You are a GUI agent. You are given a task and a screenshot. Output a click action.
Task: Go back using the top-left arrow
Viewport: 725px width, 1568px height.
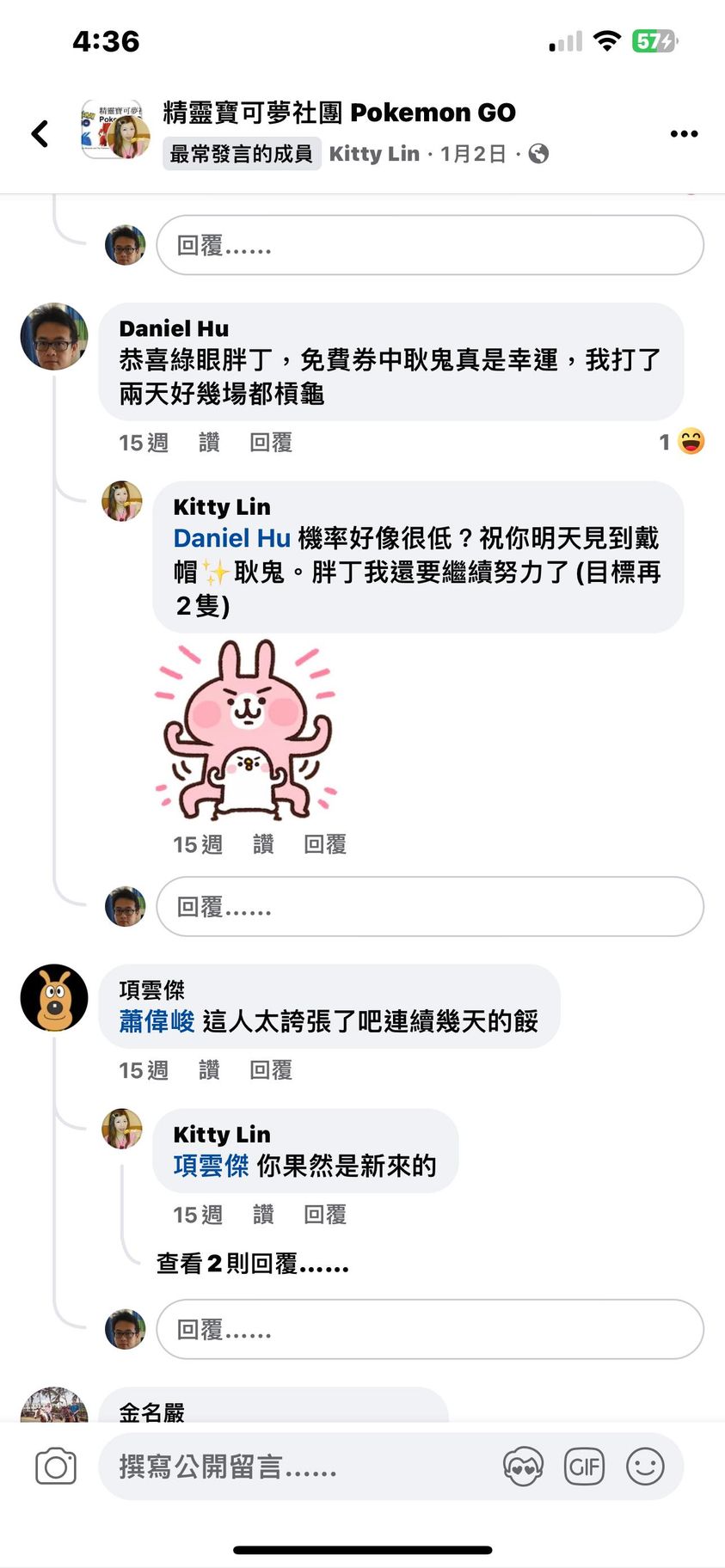click(40, 133)
